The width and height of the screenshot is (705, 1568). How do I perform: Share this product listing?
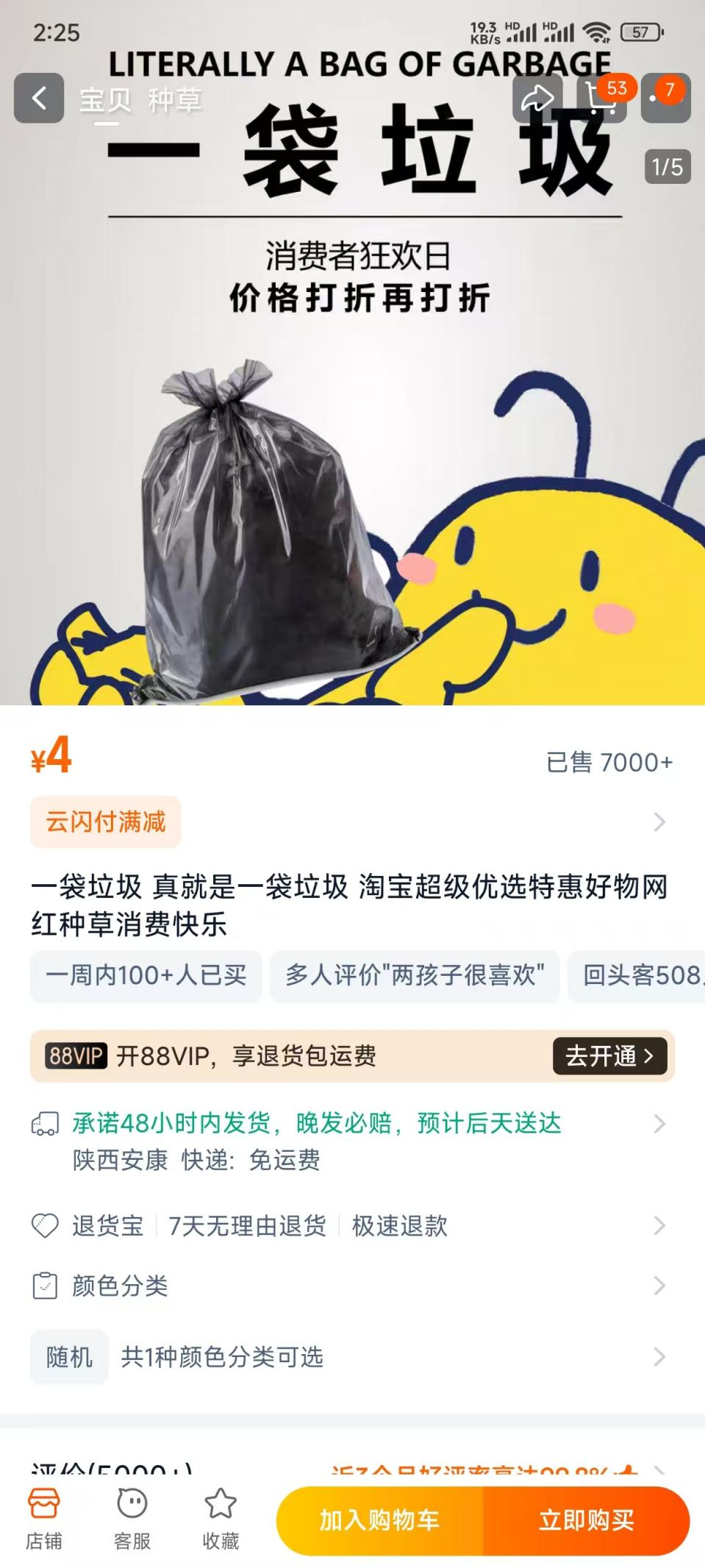pyautogui.click(x=537, y=98)
